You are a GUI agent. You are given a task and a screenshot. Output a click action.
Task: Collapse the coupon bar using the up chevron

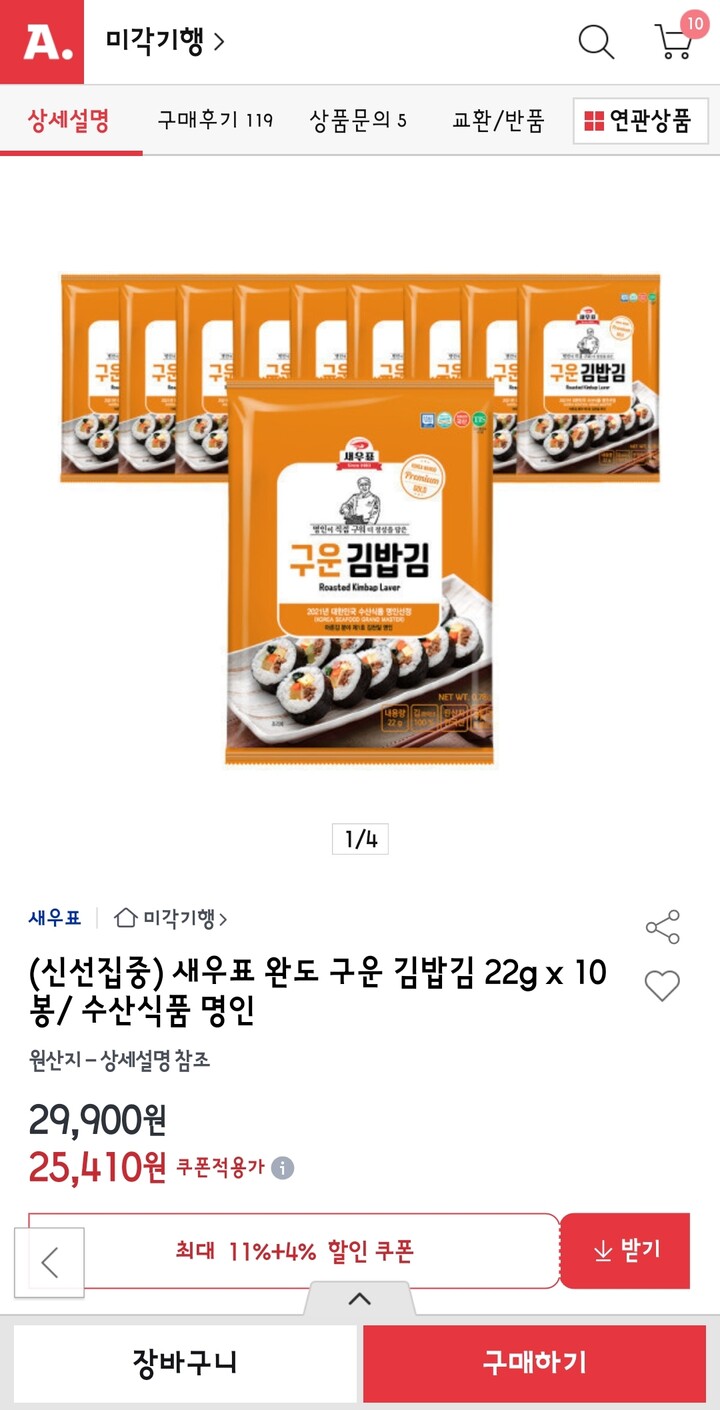point(360,1297)
